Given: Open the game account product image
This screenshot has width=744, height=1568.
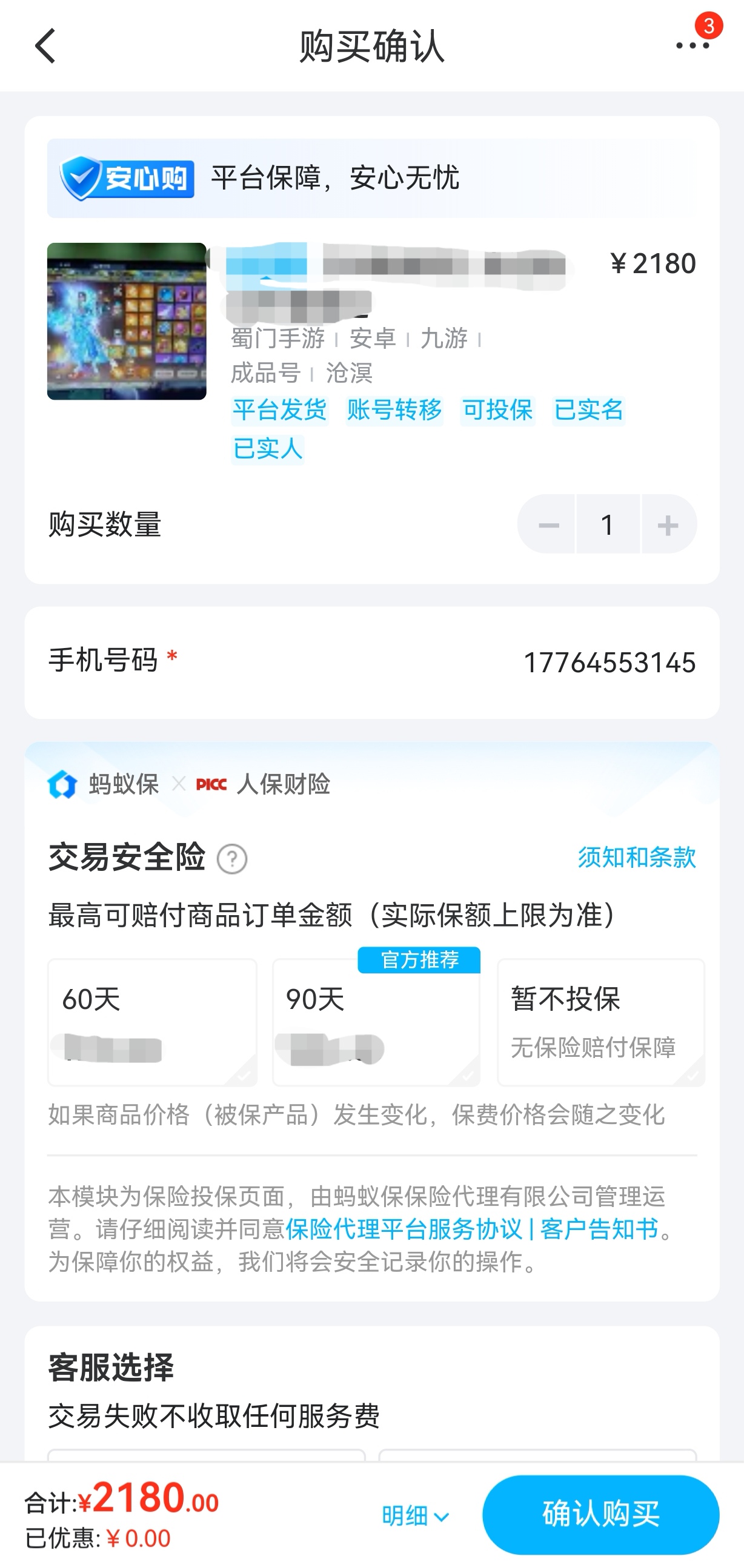Looking at the screenshot, I should [127, 322].
